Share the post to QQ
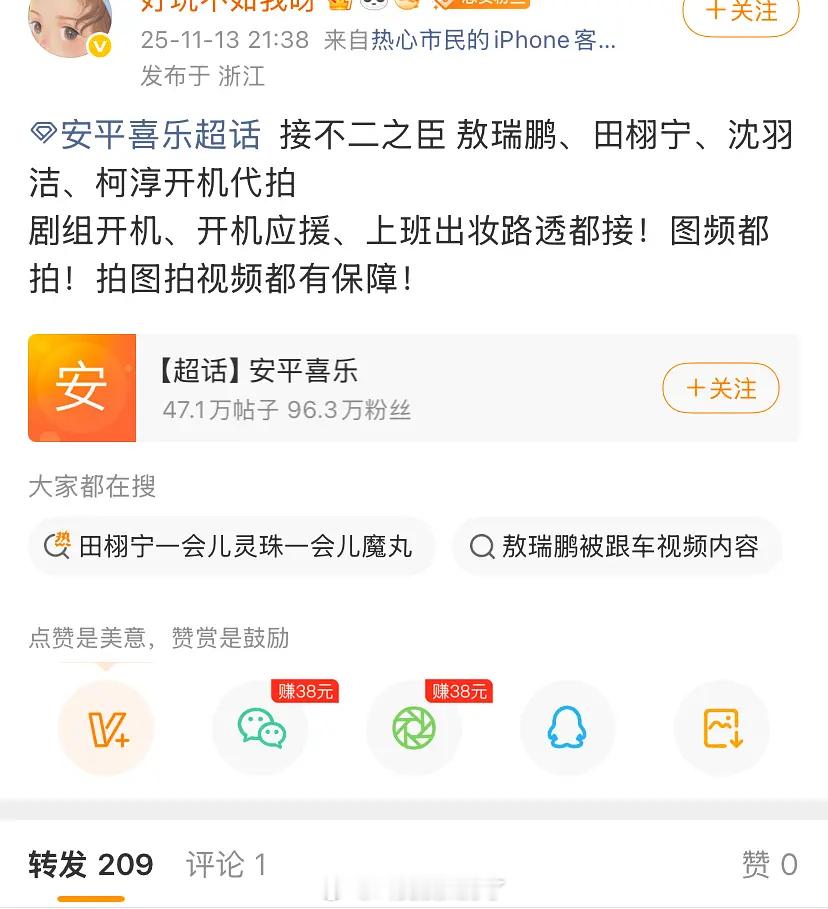The width and height of the screenshot is (828, 909). pos(568,728)
